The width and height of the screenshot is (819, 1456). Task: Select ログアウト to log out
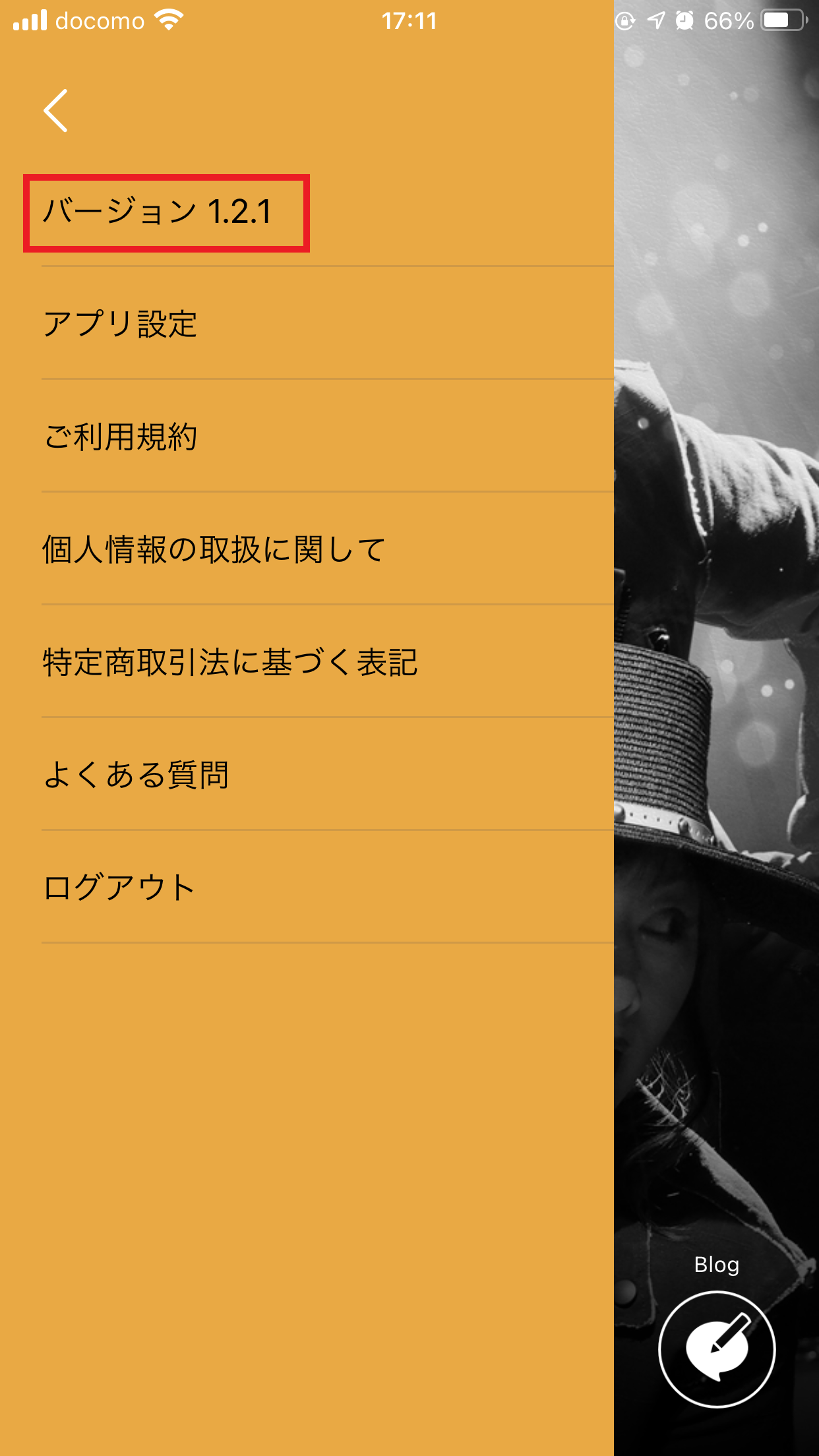tap(119, 888)
